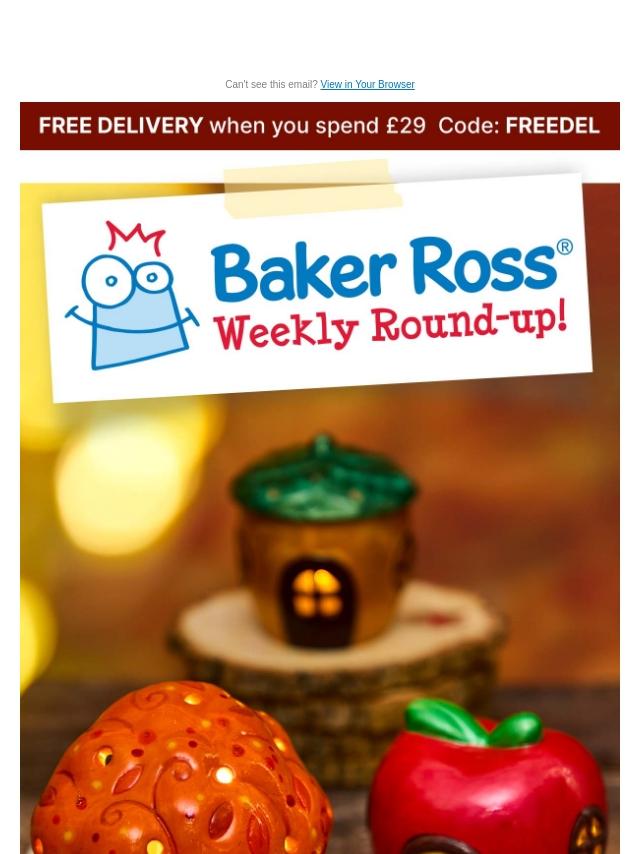Viewport: 640px width, 854px height.
Task: Tap the FREE DELIVERY code FREEDEL banner
Action: (320, 126)
